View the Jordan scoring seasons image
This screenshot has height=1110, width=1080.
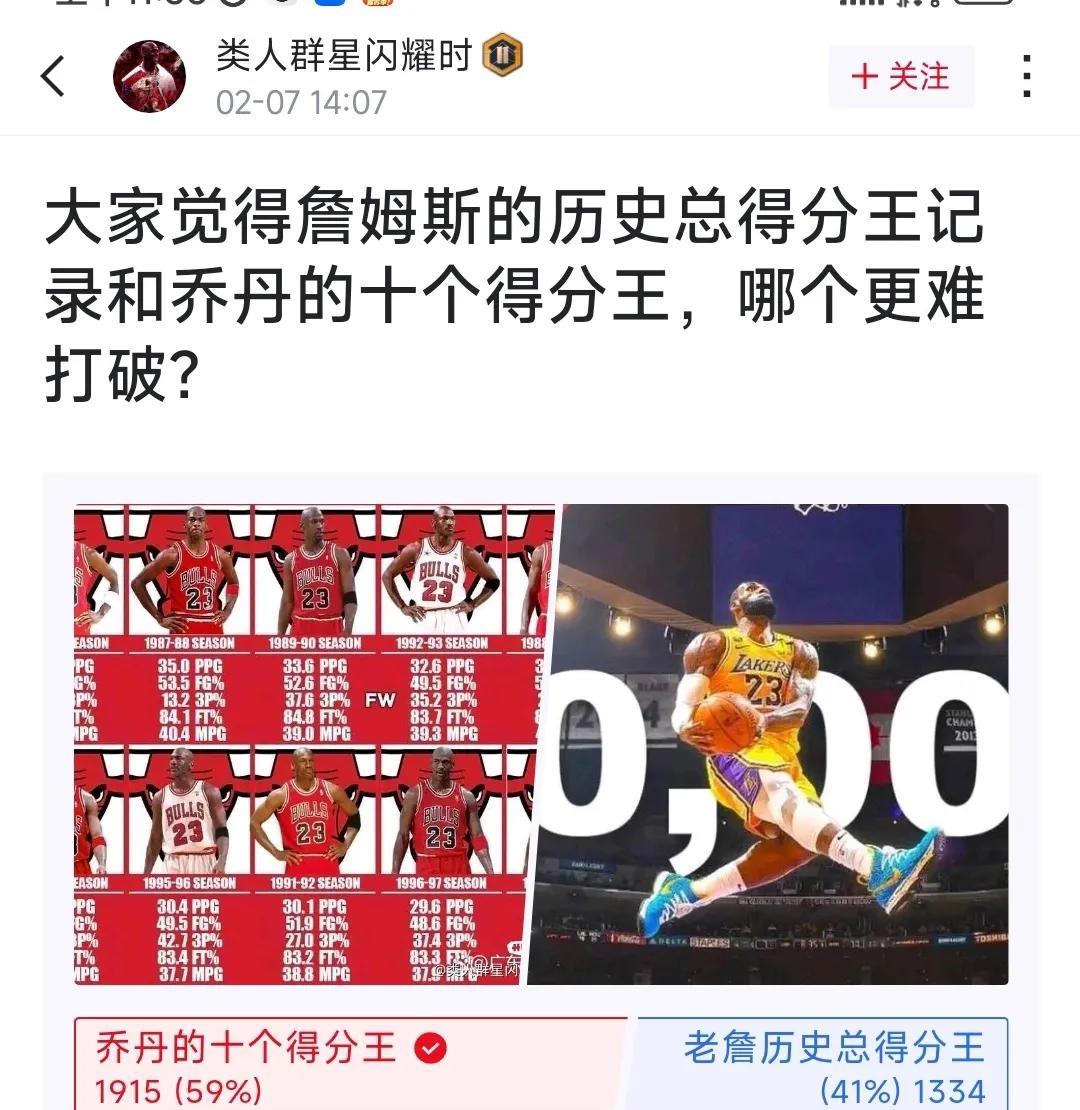click(x=310, y=744)
